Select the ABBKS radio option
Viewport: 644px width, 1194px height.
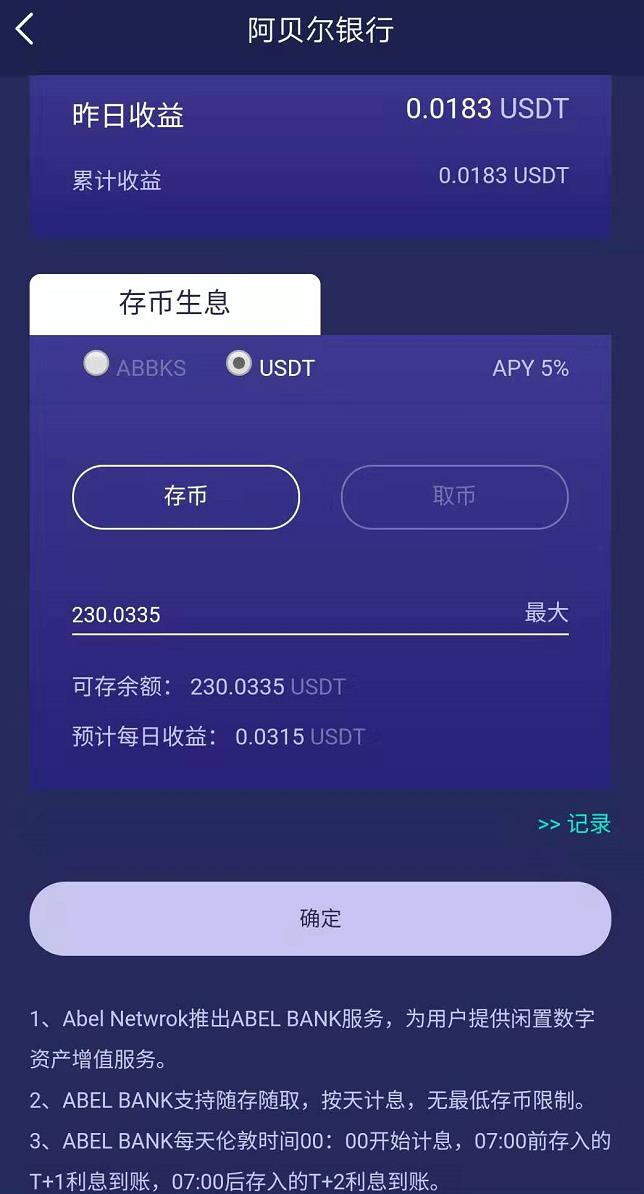pos(97,364)
